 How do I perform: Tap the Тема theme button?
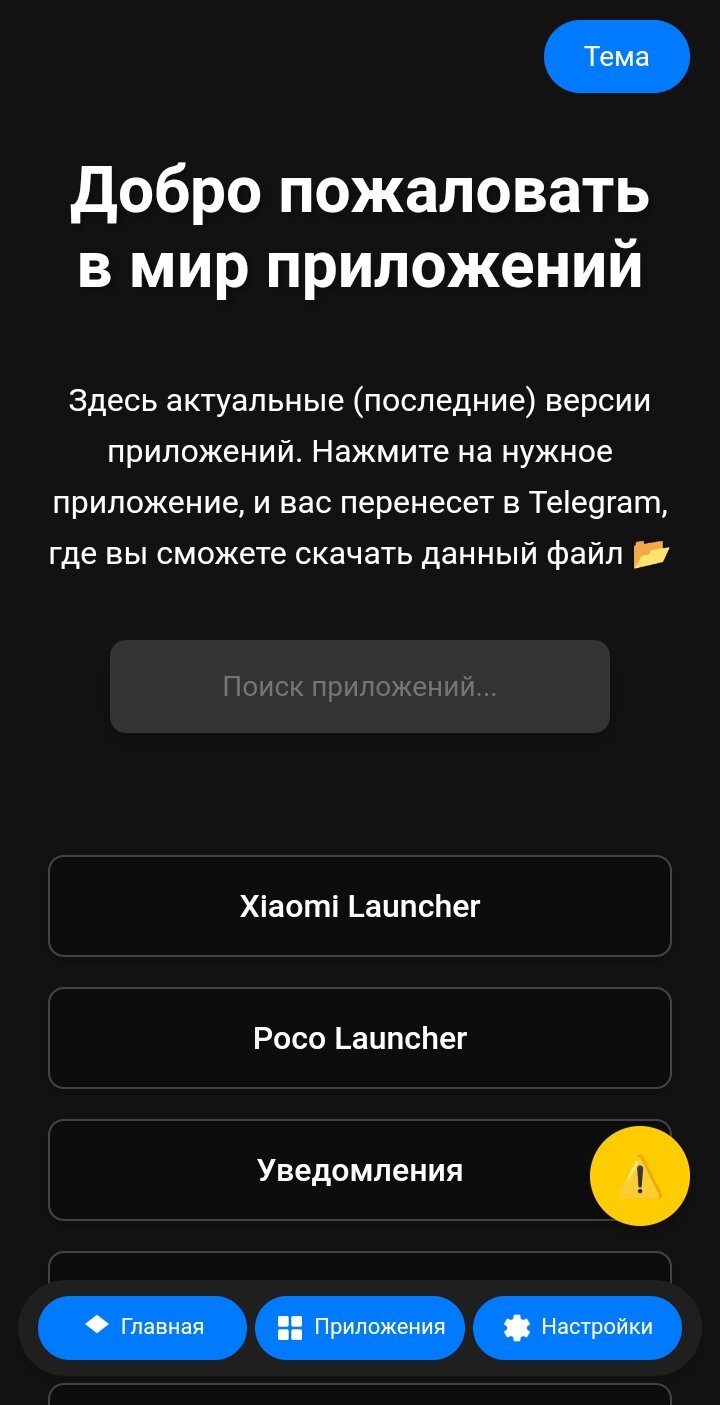pyautogui.click(x=617, y=57)
